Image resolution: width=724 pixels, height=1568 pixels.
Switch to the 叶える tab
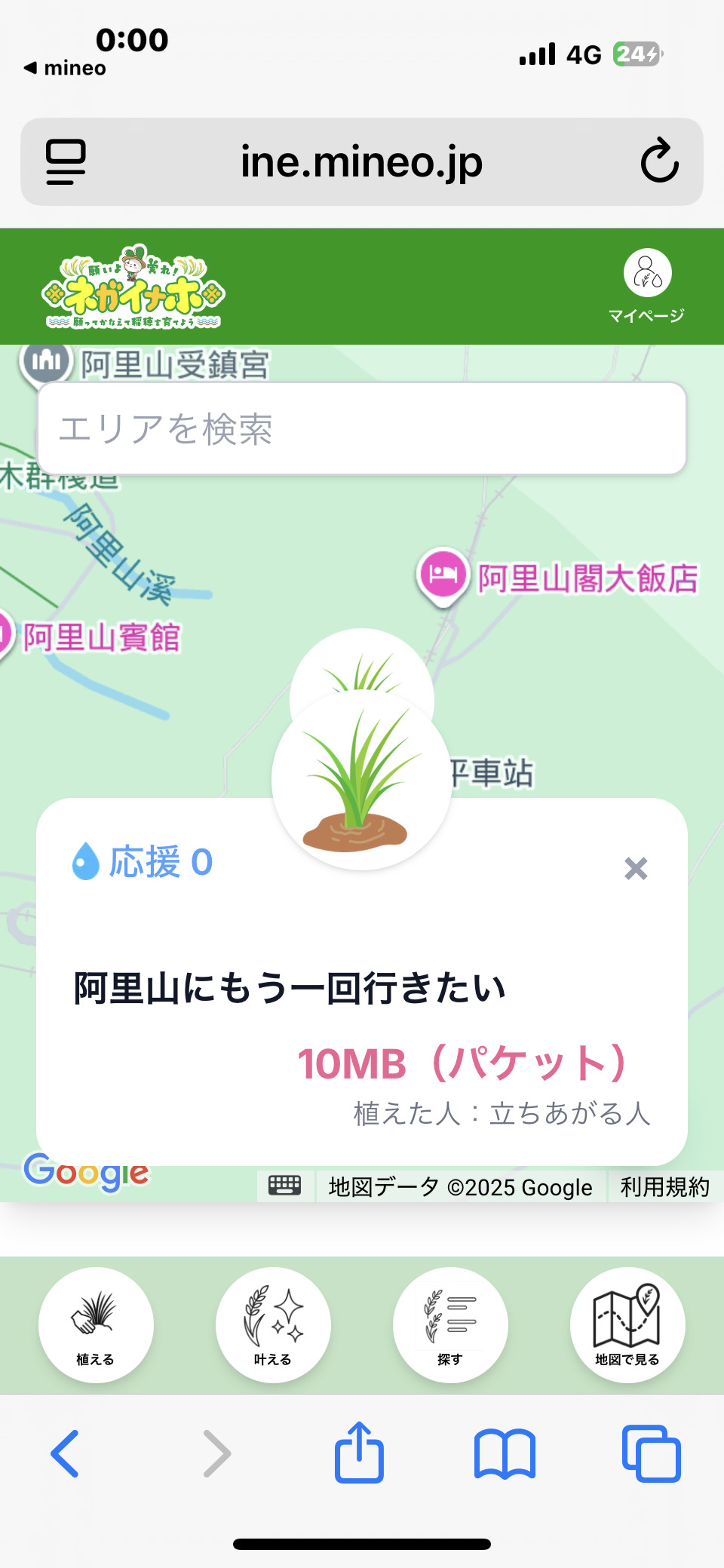[273, 1324]
